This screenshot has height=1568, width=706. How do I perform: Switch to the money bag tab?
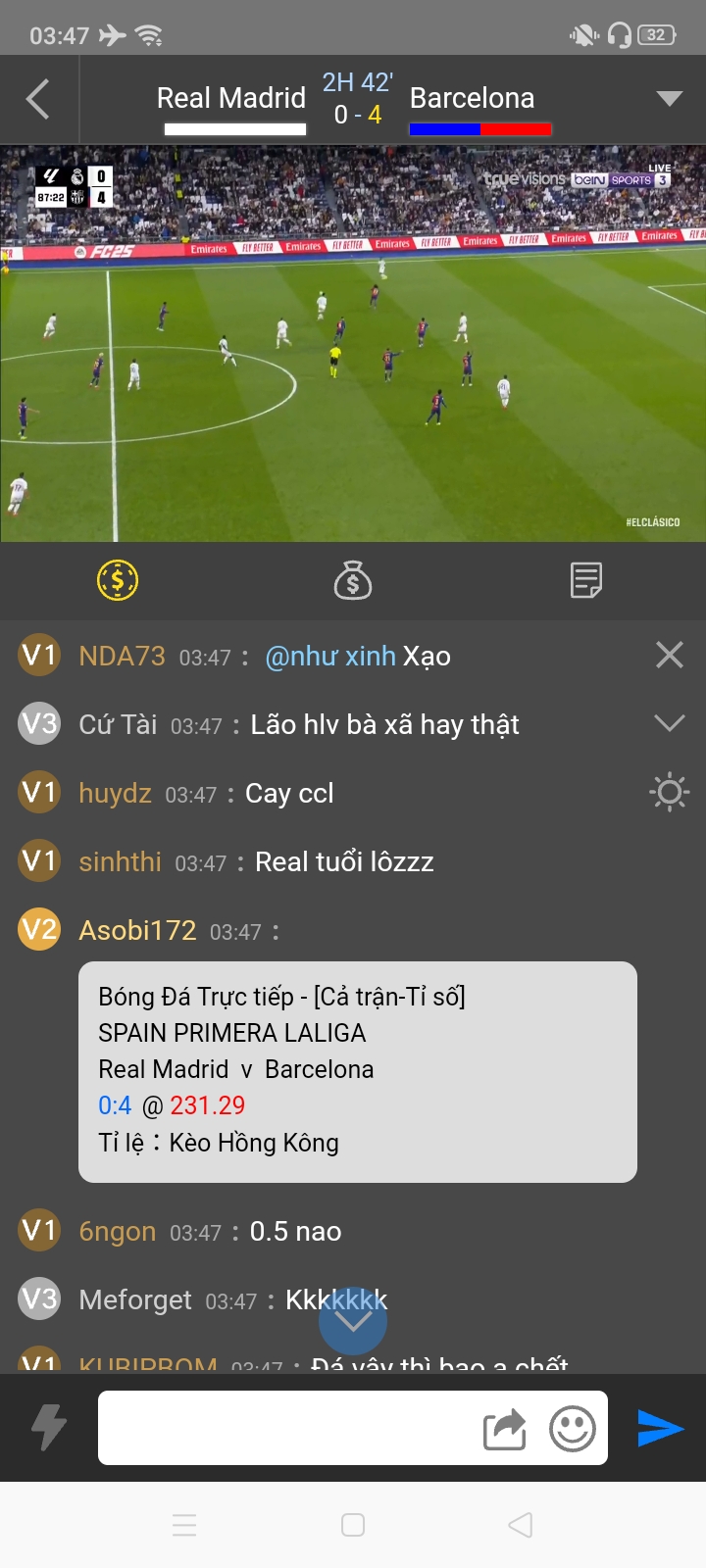coord(353,581)
